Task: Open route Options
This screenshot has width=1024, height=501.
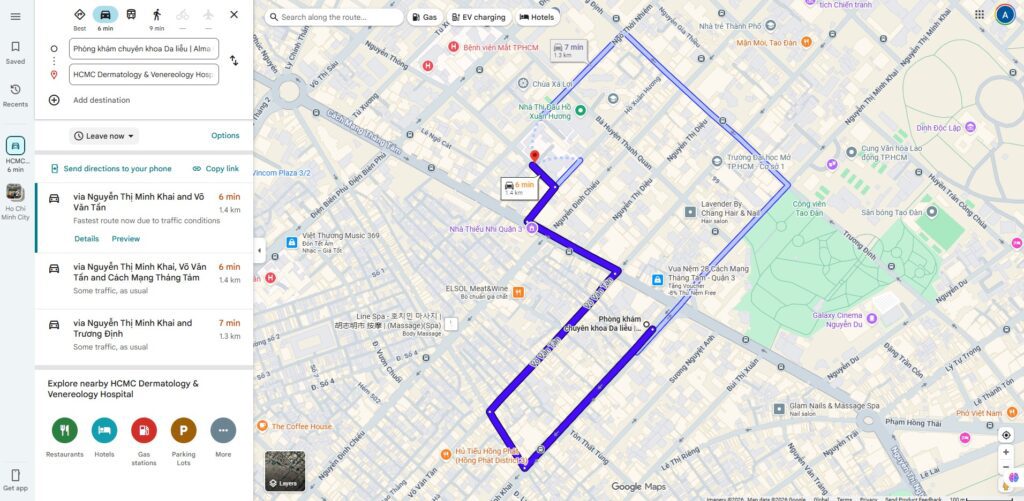Action: [225, 136]
